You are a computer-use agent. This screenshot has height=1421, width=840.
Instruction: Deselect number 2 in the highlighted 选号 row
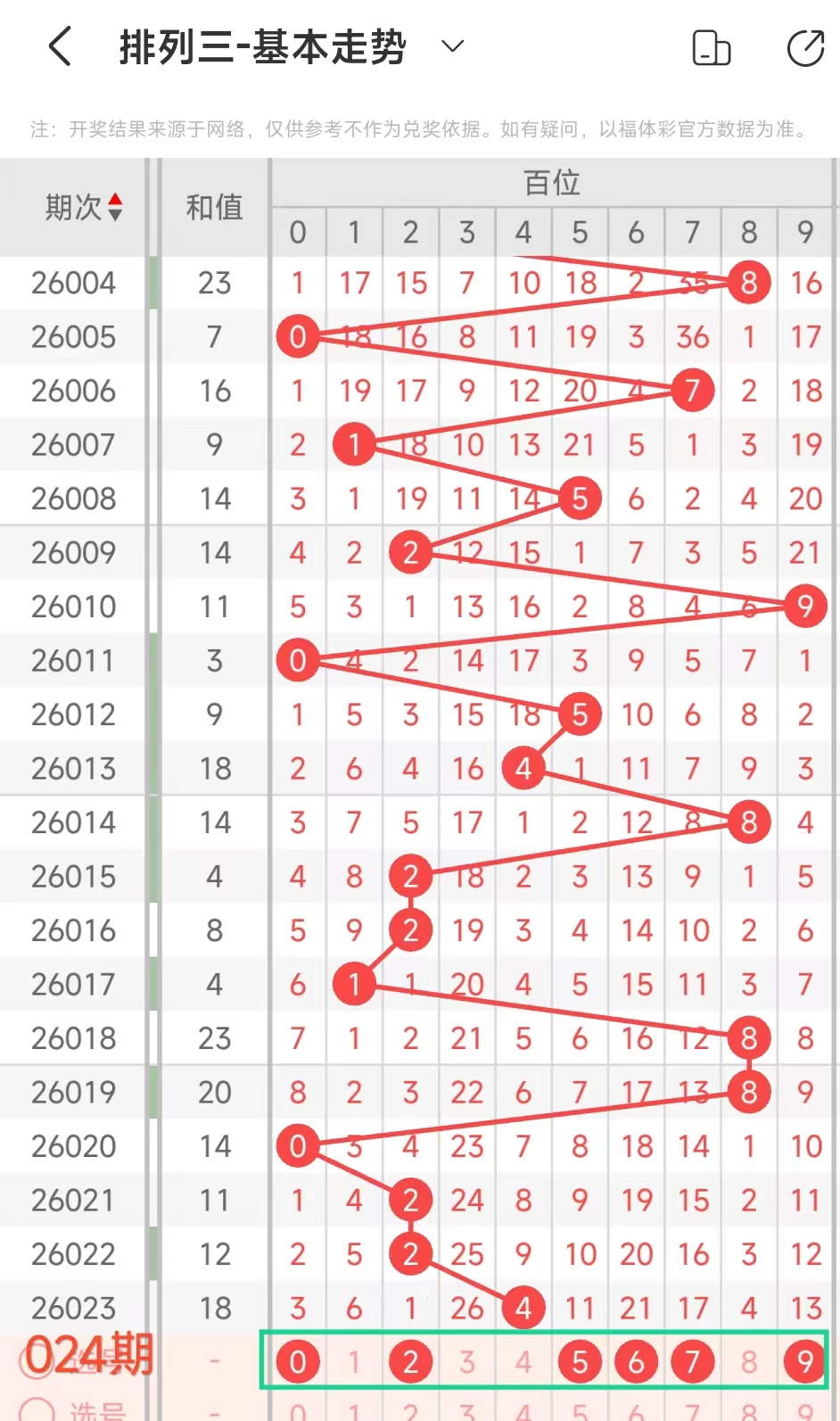410,1361
